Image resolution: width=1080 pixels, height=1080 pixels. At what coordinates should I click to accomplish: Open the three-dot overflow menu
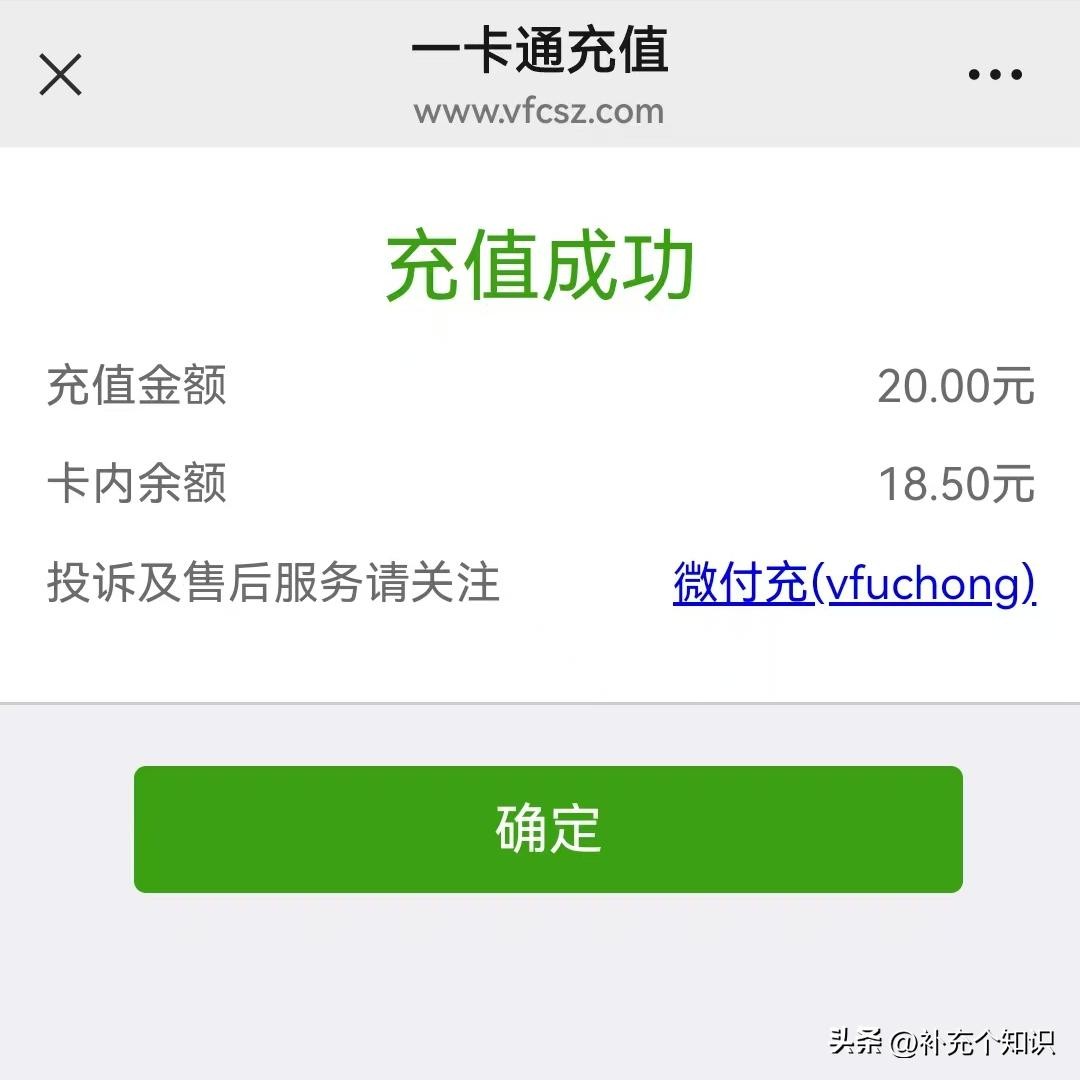click(995, 75)
